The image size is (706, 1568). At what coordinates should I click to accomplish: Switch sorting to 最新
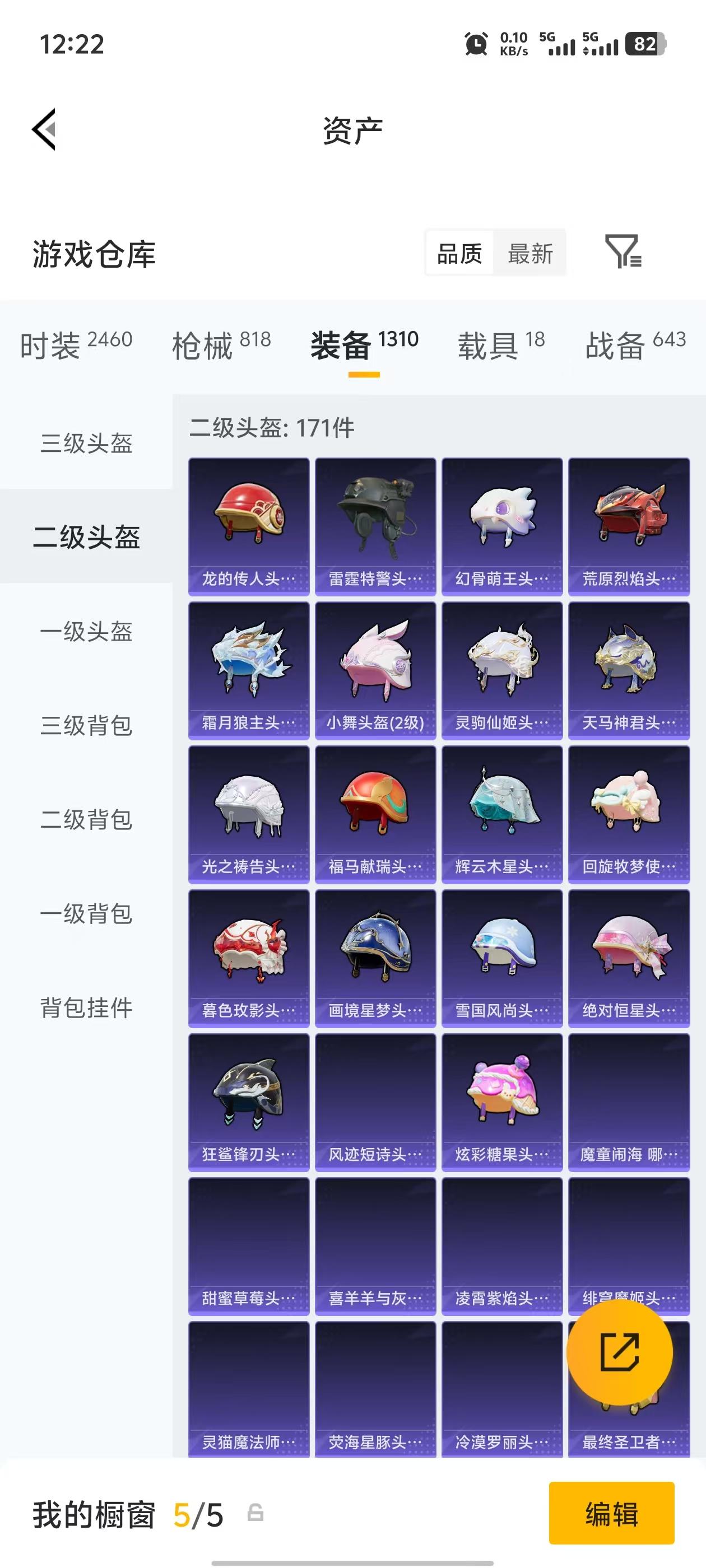[x=531, y=253]
